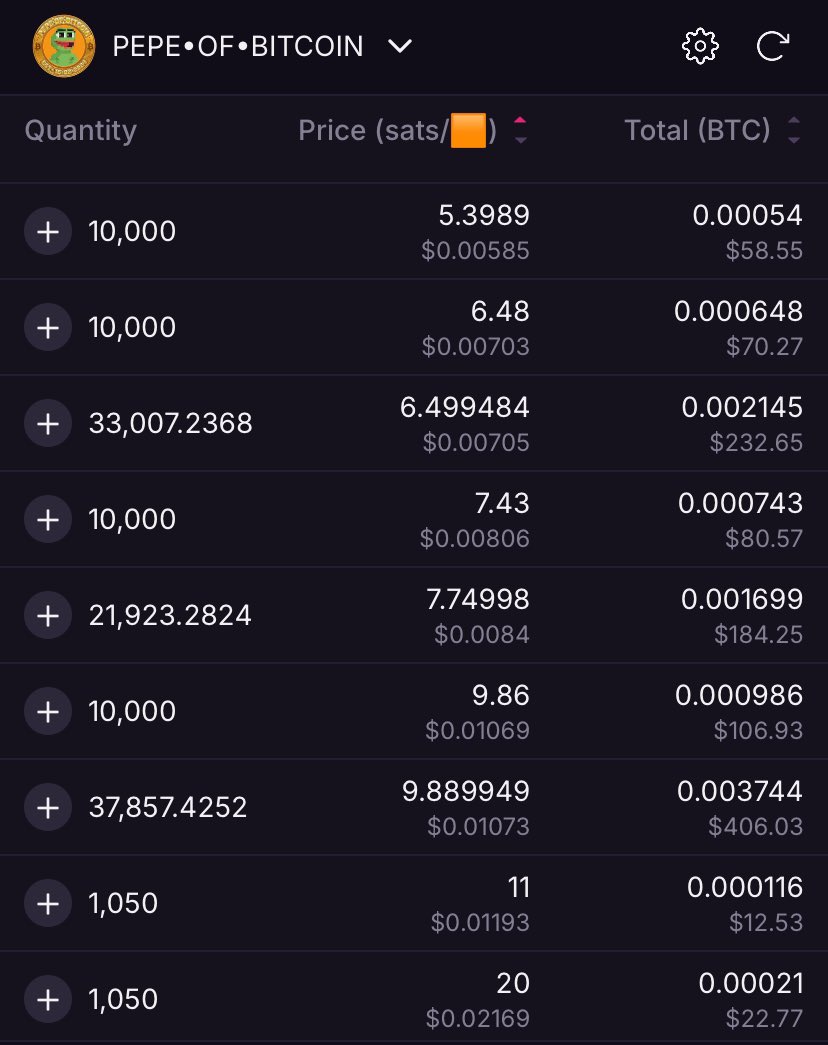Open the settings gear

tap(700, 47)
